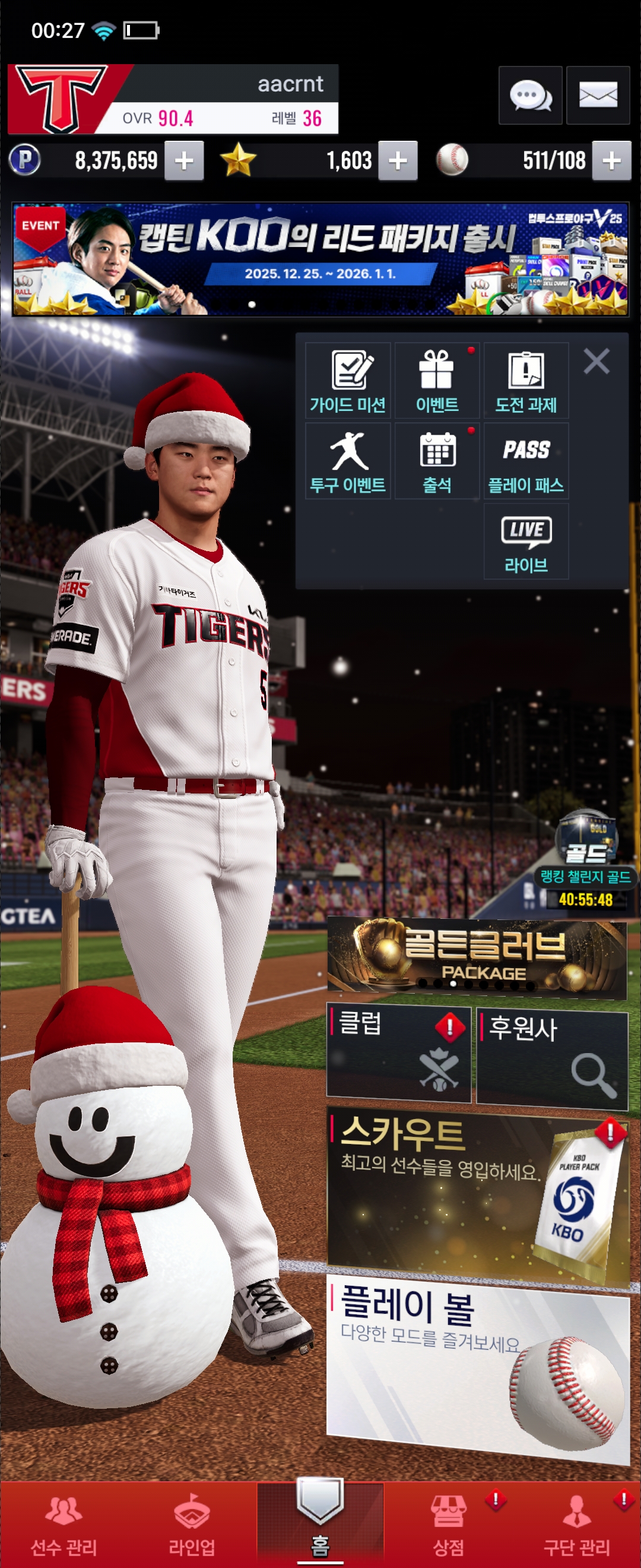This screenshot has width=641, height=1568.
Task: Open the 클럽 card
Action: [x=398, y=1053]
